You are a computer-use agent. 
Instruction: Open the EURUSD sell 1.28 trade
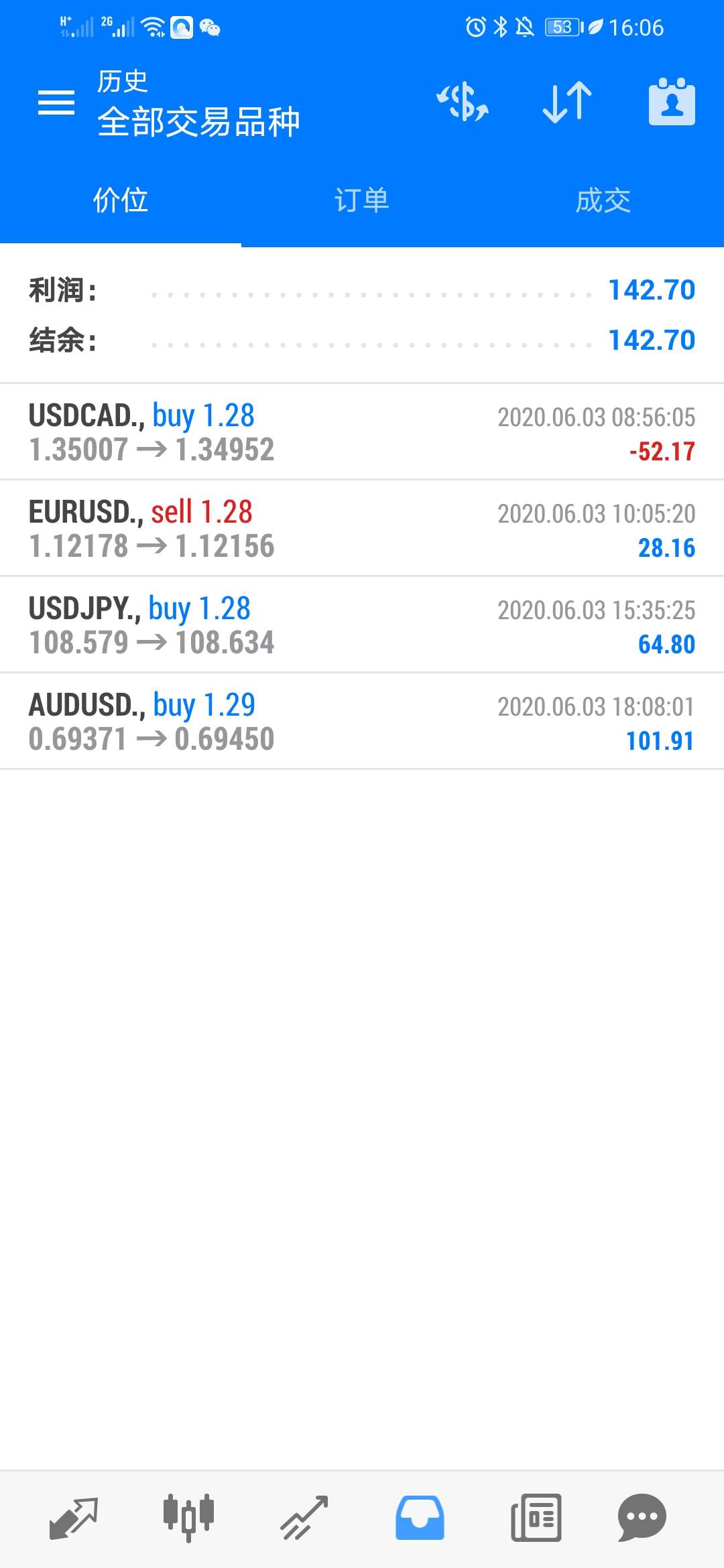tap(362, 529)
